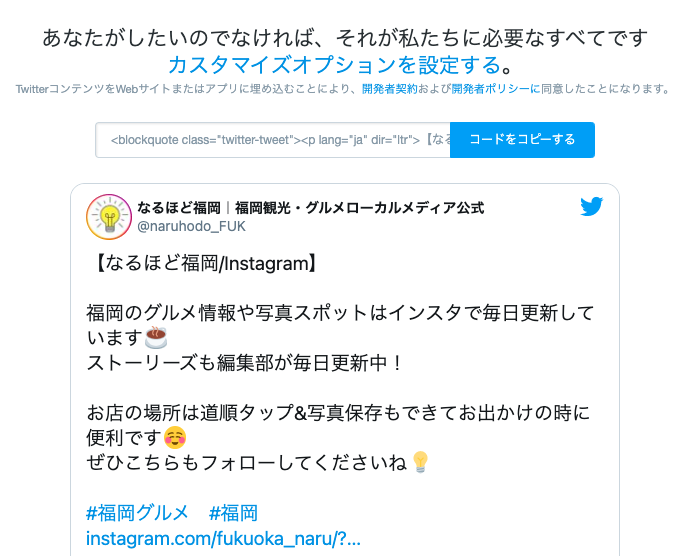Open the 開発者契約 link
Viewport: 683px width, 556px height.
coord(389,89)
